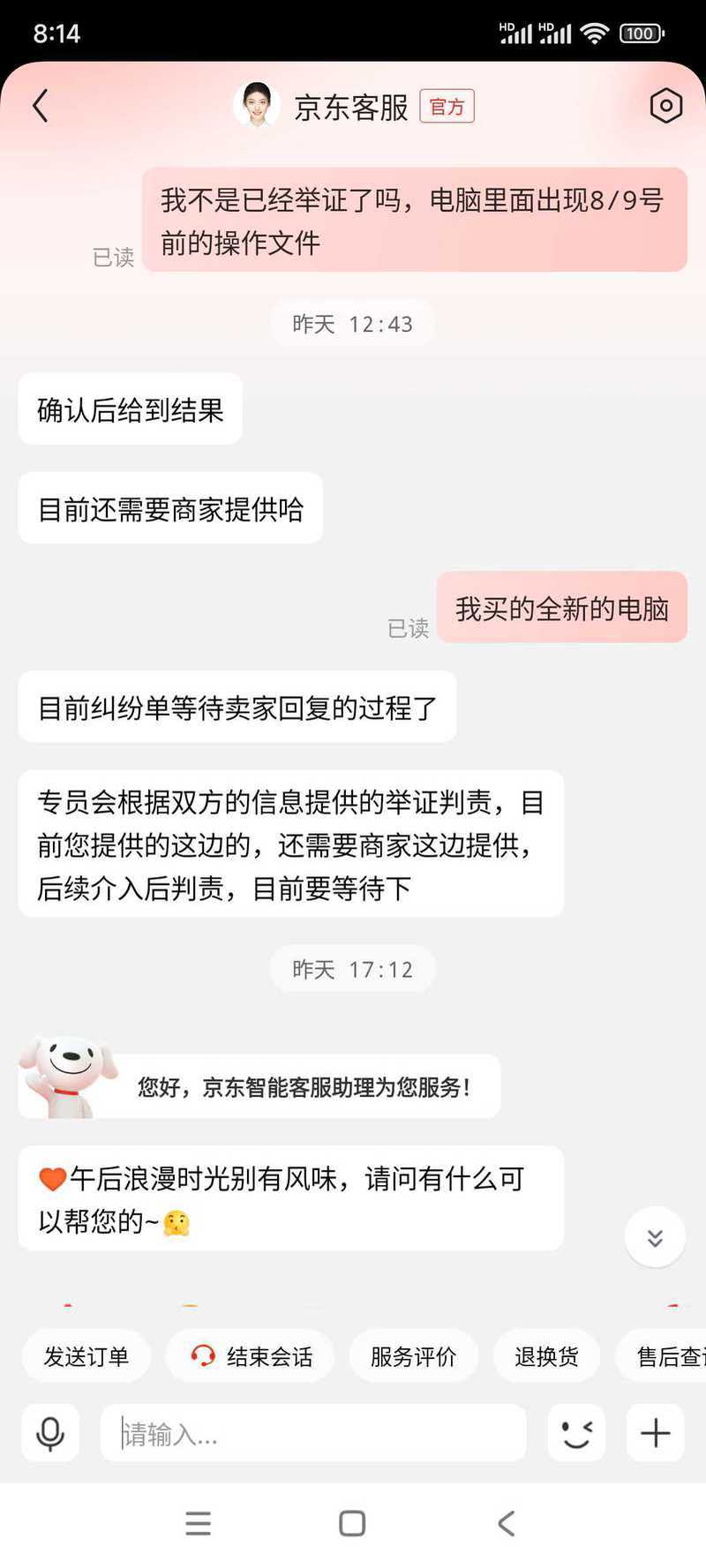This screenshot has height=1568, width=706.
Task: Select the 退换货 chip
Action: (x=546, y=1356)
